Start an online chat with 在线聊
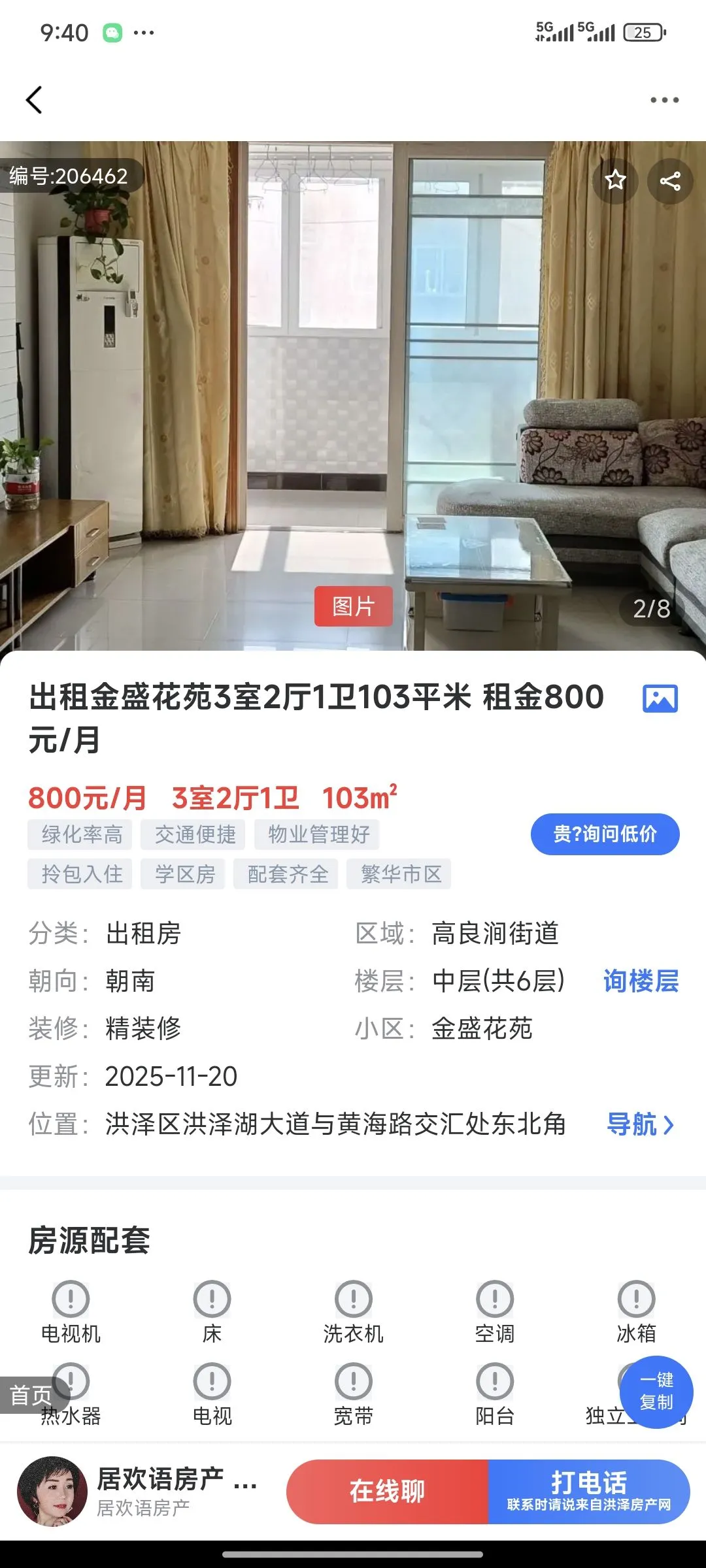Viewport: 706px width, 1568px height. [387, 1492]
